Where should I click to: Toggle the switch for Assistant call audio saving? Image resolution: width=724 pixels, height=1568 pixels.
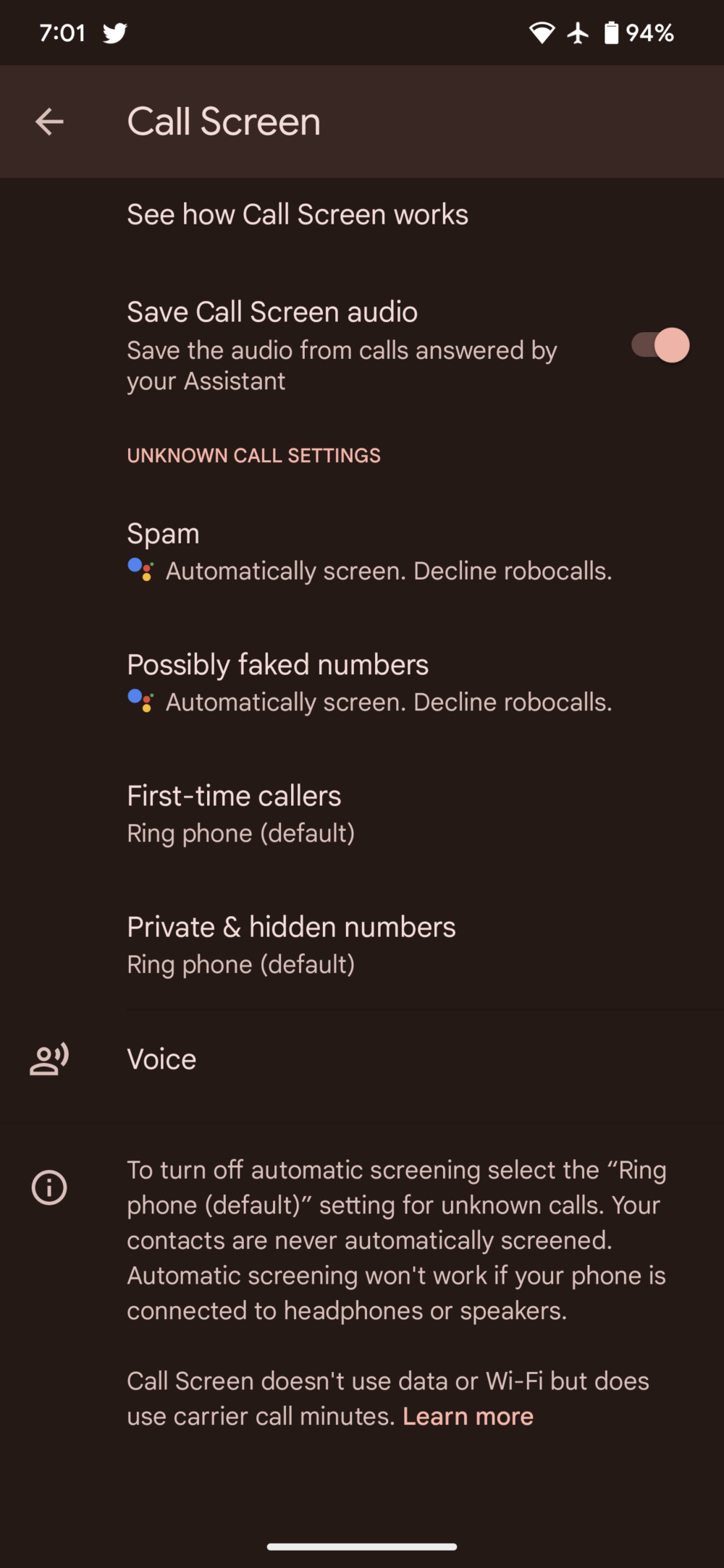point(660,346)
